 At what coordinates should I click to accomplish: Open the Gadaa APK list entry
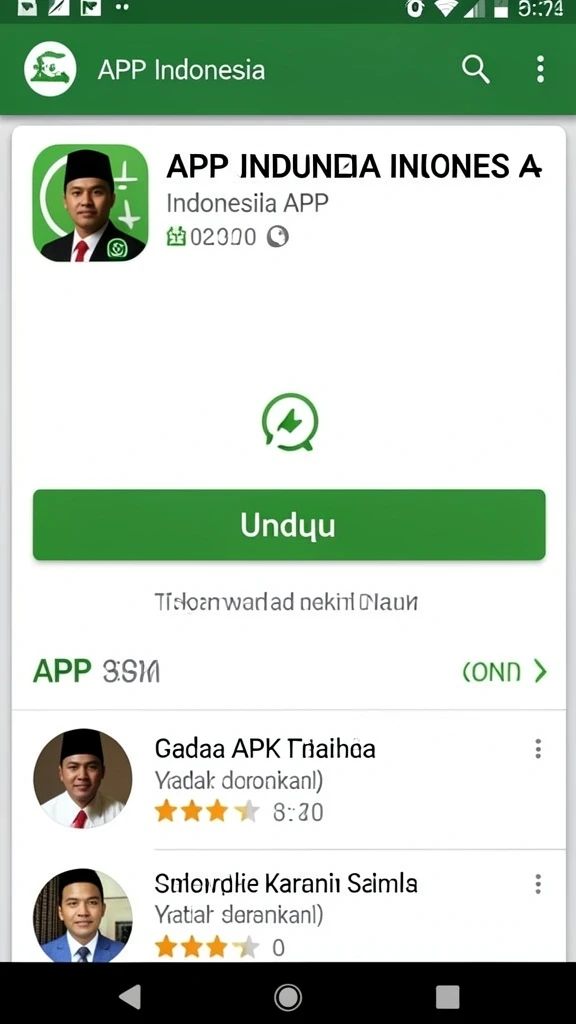pos(289,778)
